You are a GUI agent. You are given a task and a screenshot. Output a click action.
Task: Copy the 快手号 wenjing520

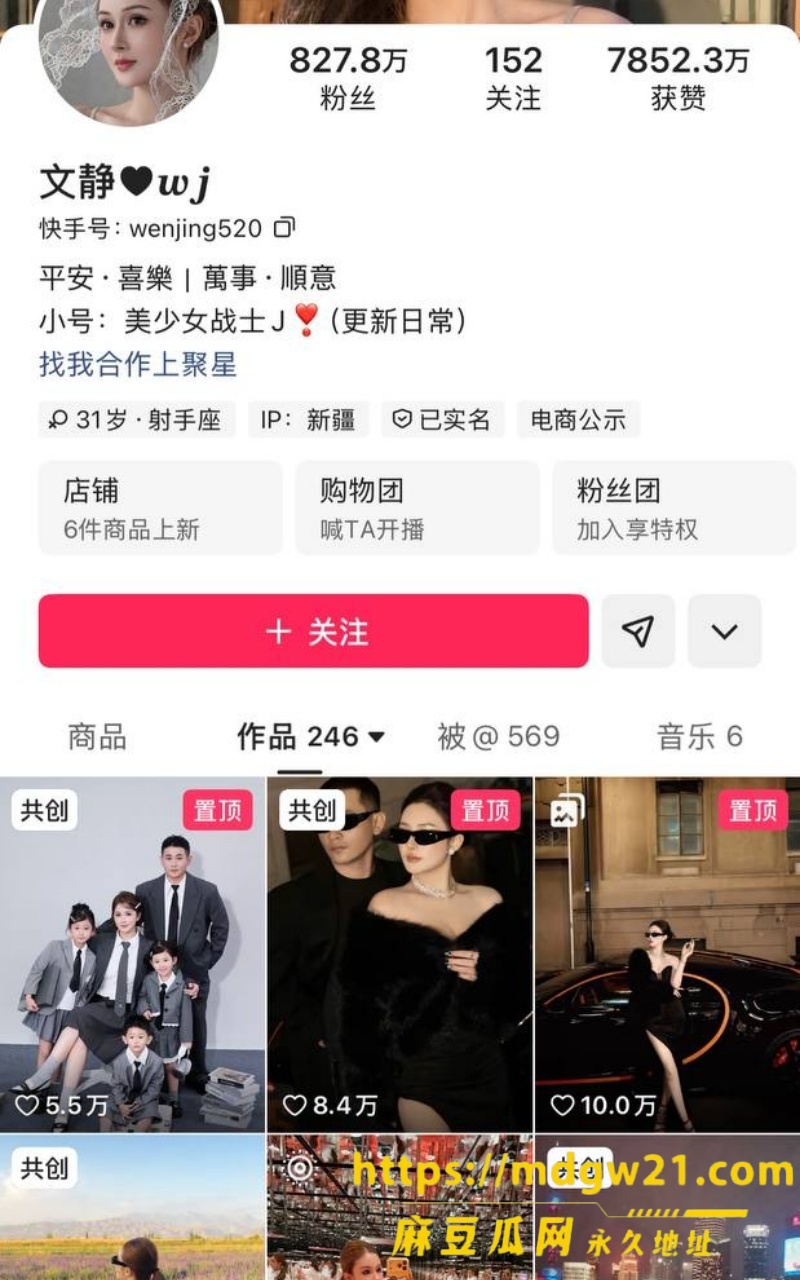(285, 228)
